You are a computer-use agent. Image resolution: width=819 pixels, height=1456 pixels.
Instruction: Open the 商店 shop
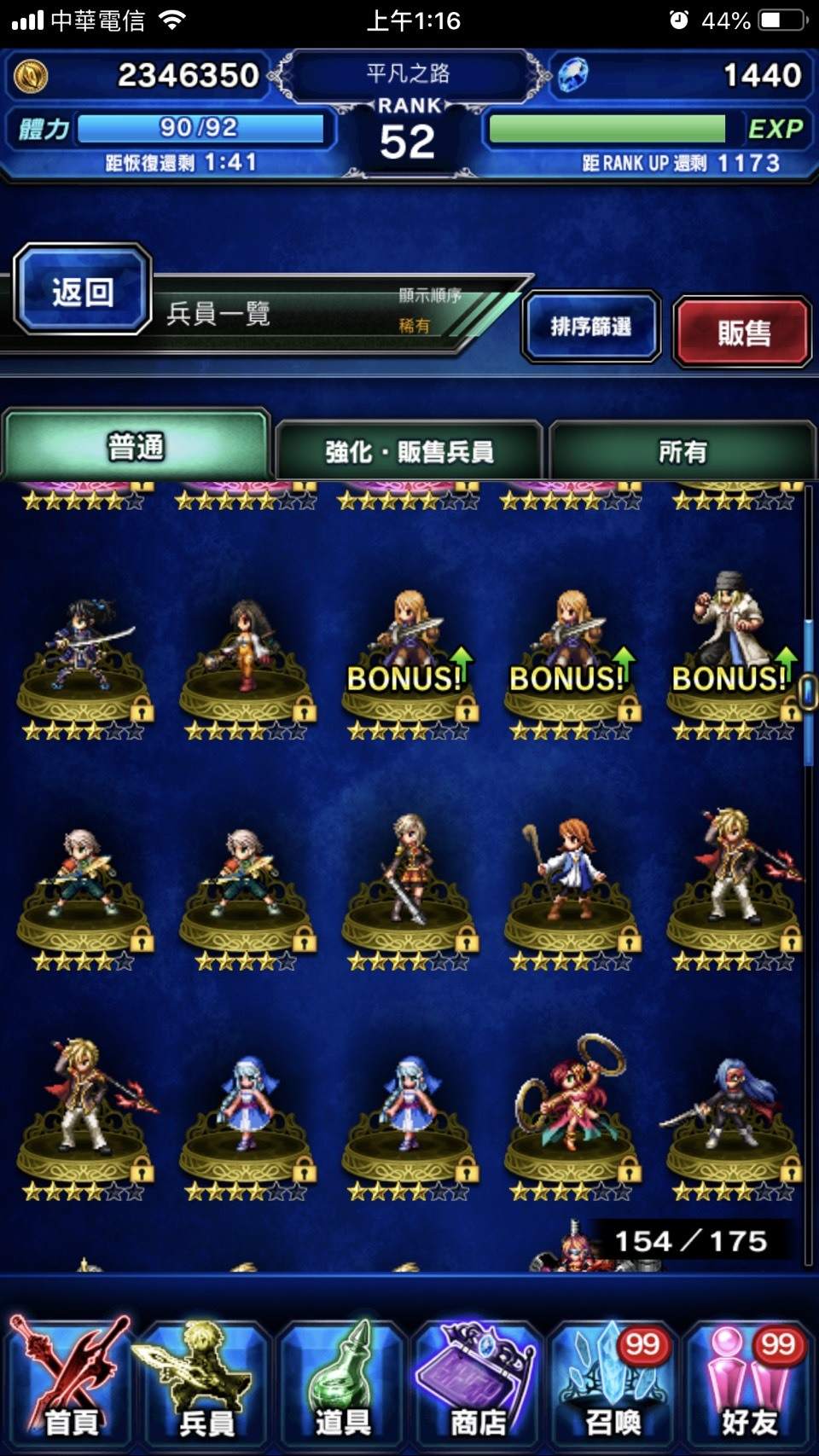coord(478,1381)
